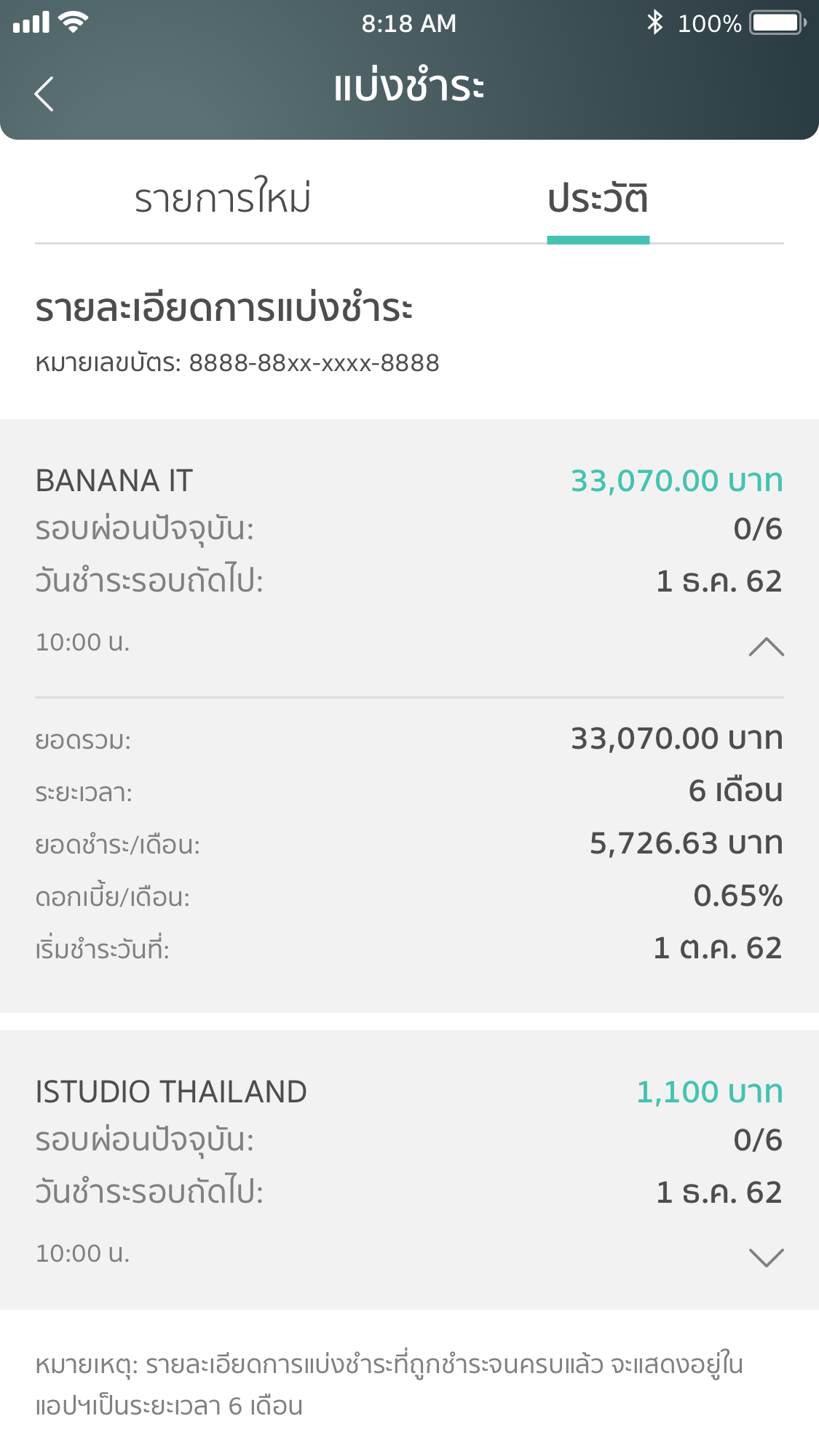
Task: Go back using the header arrow
Action: click(x=44, y=94)
